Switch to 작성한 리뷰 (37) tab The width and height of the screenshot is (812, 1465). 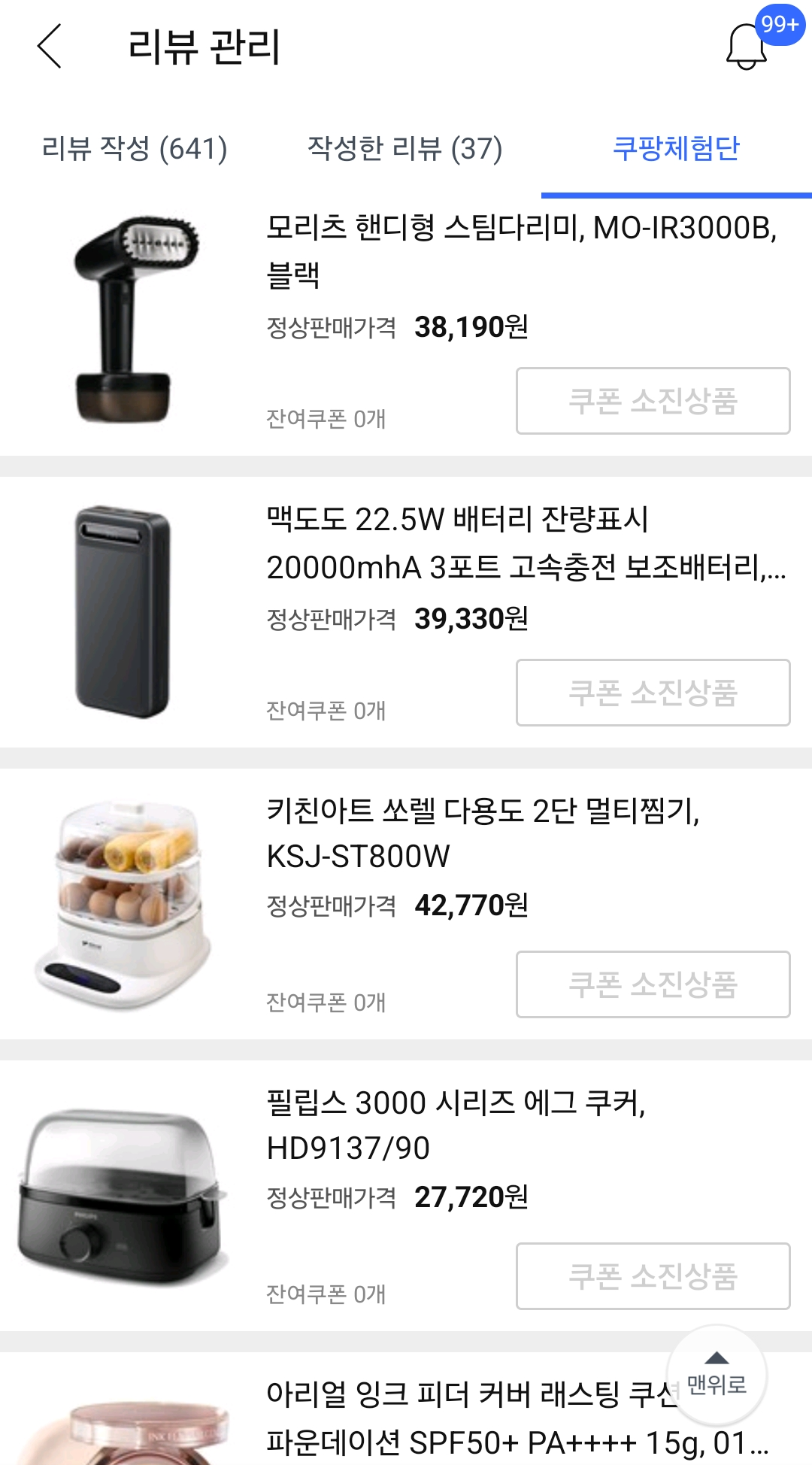(404, 148)
